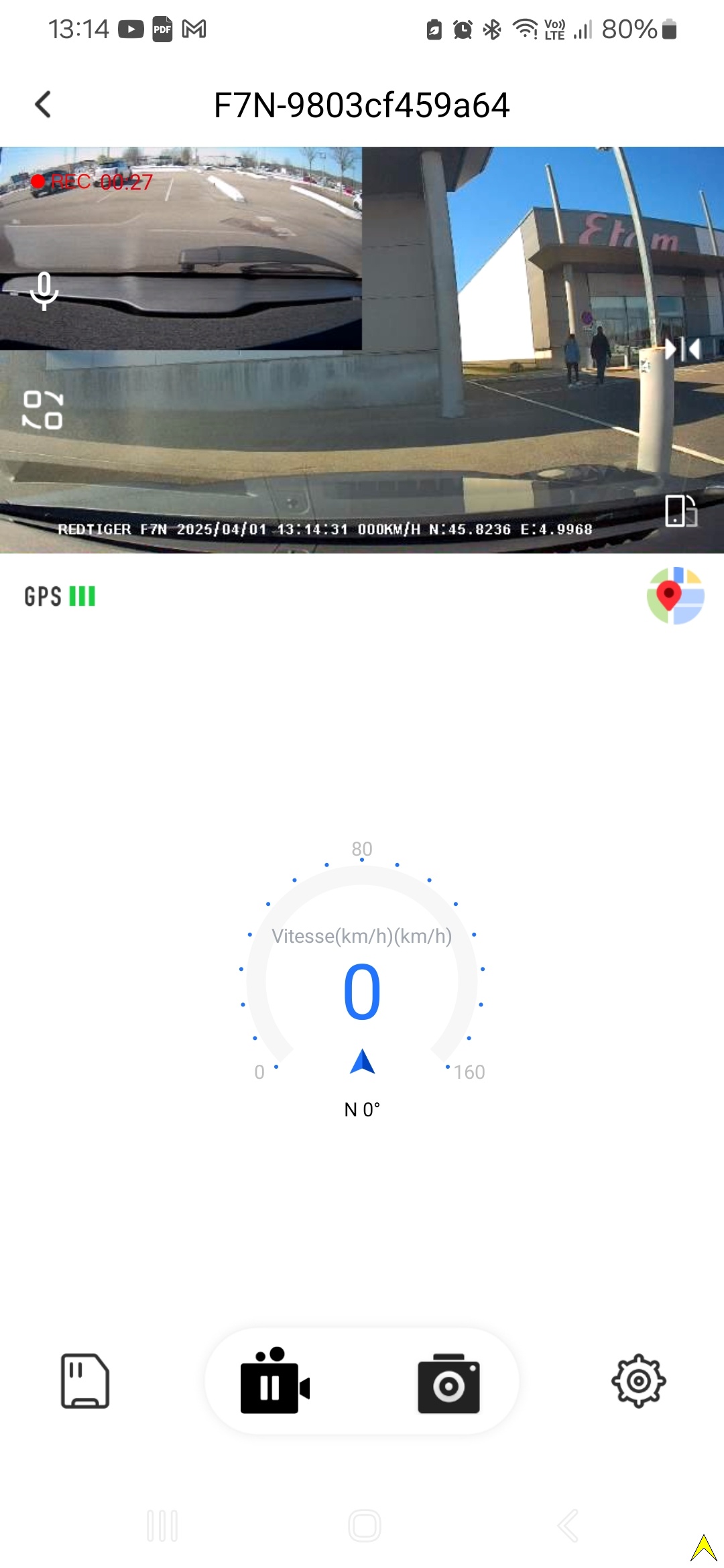Mute the dashcam microphone
The height and width of the screenshot is (1568, 724).
[x=44, y=291]
